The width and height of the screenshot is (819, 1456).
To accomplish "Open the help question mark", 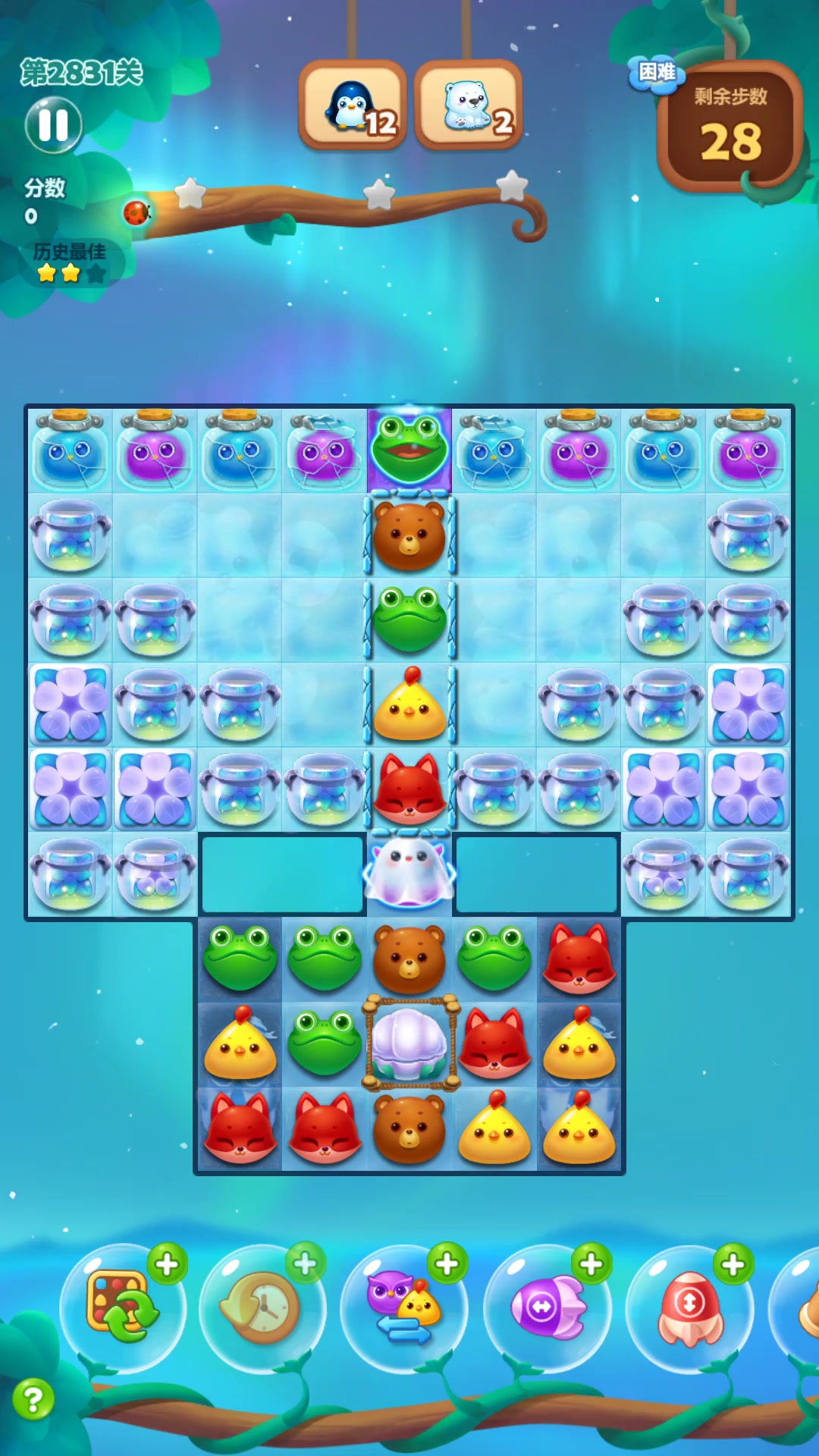I will (33, 1399).
